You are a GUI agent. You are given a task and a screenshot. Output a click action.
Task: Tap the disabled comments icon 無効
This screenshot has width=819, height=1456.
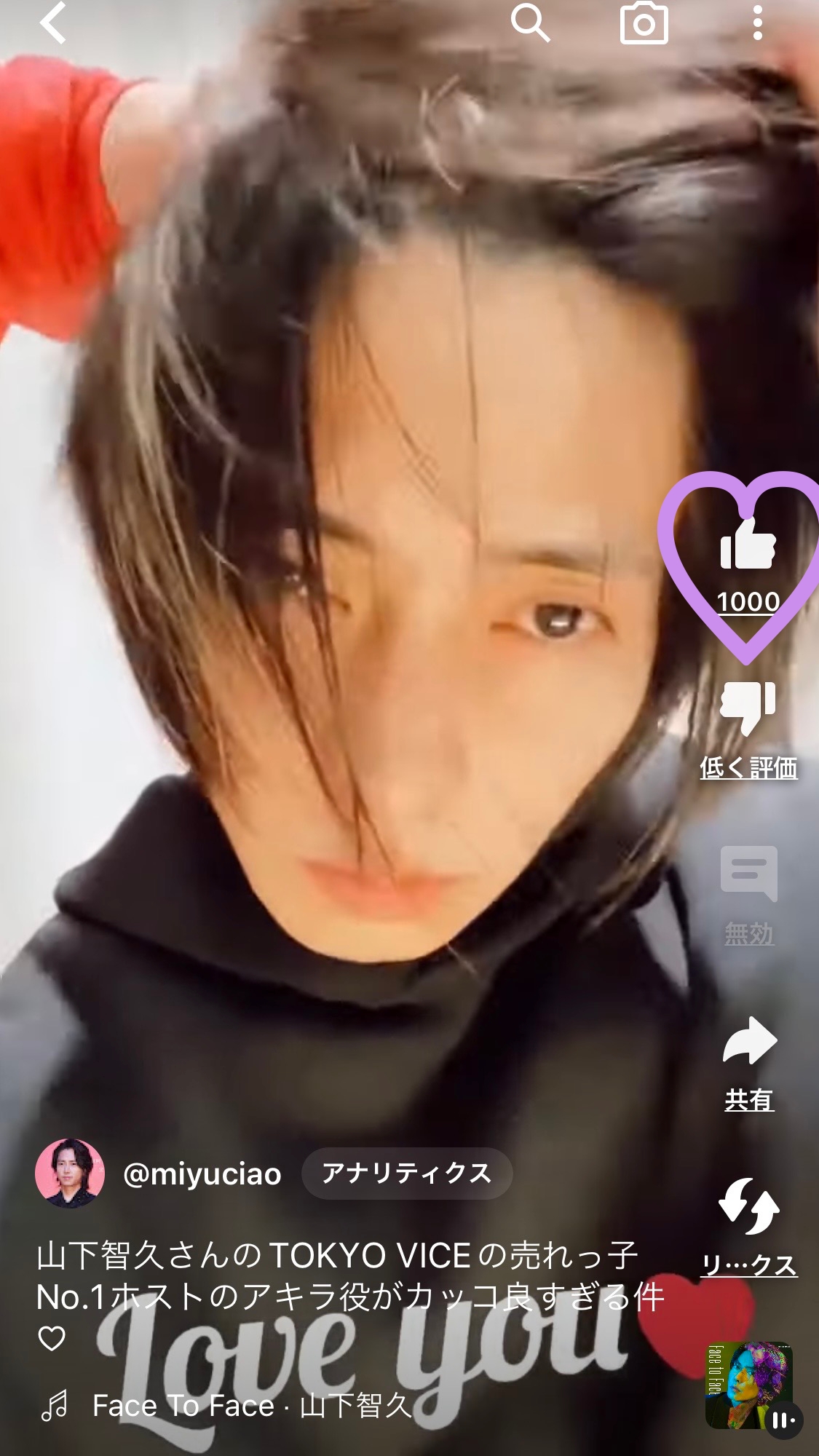click(748, 874)
